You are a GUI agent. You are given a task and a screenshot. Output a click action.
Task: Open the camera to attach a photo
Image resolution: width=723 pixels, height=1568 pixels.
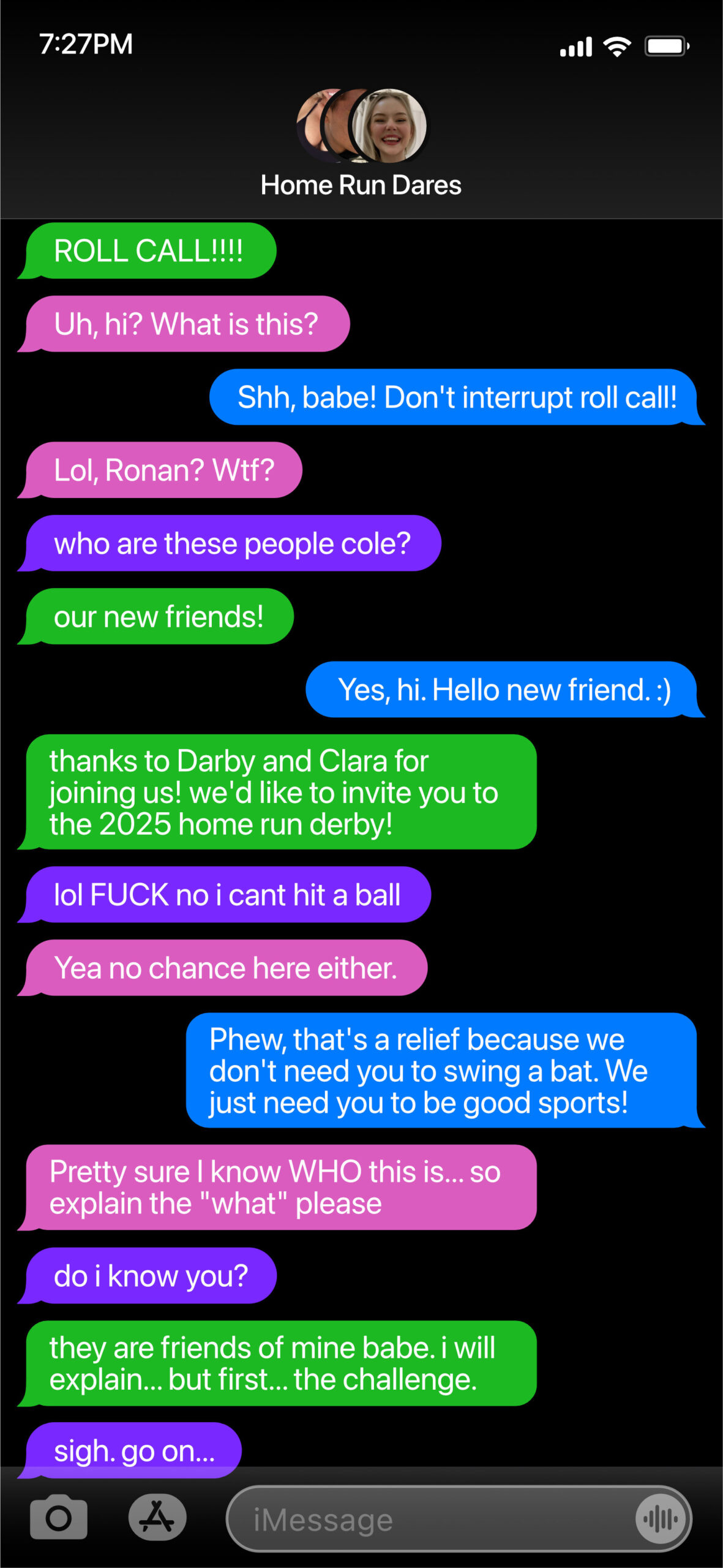(59, 1518)
